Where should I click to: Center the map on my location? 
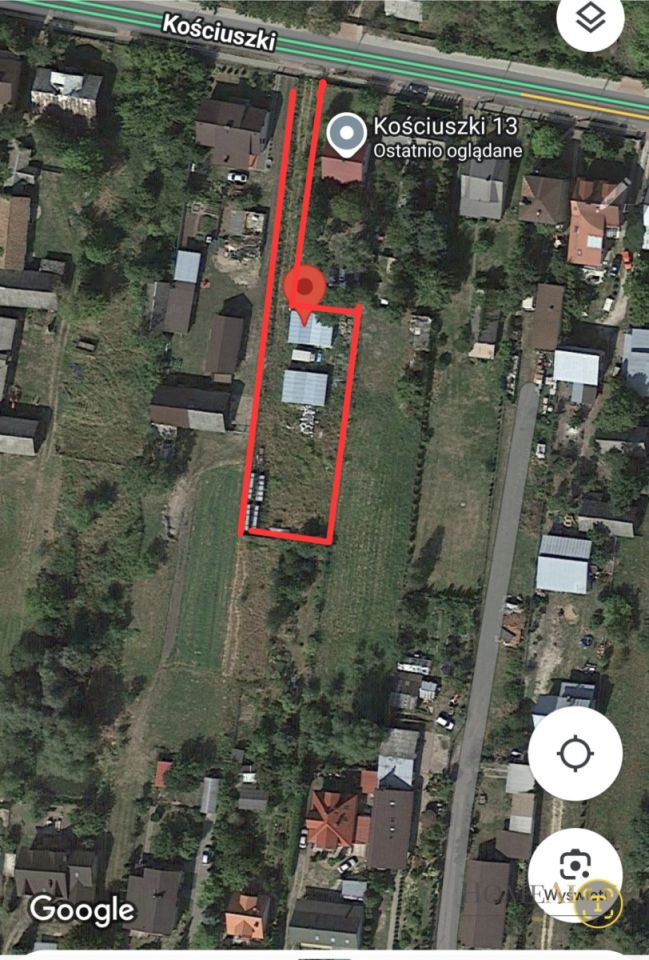tap(575, 753)
